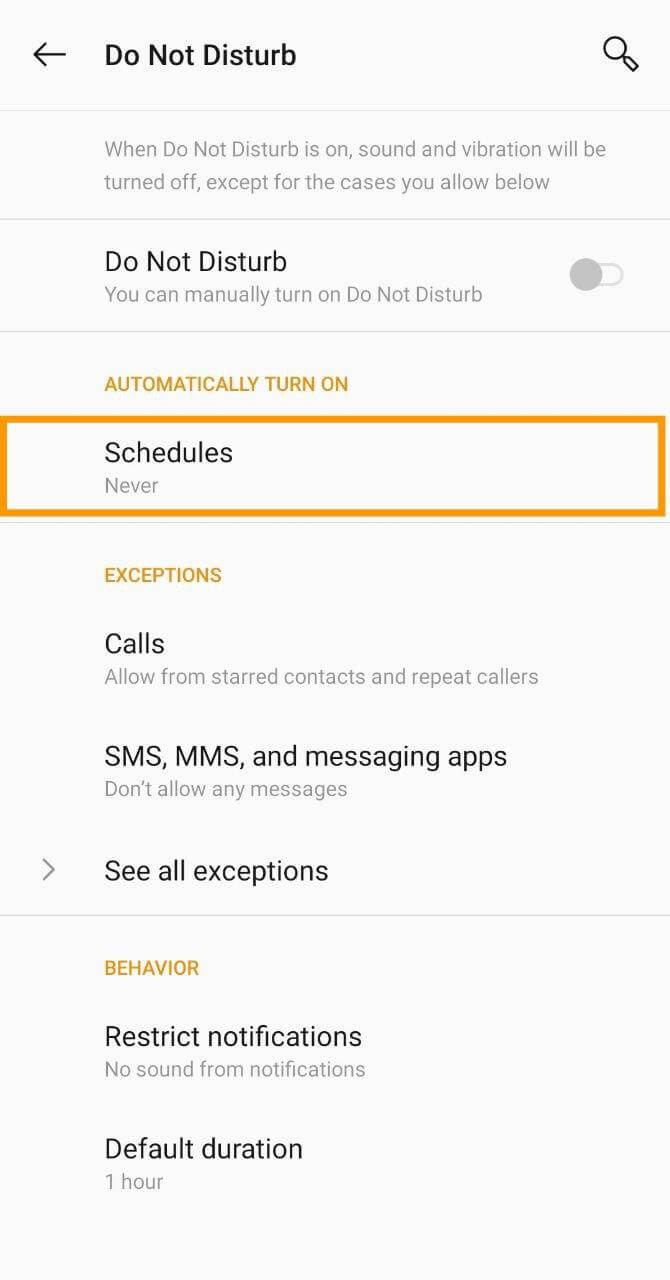
Task: Turn on the Do Not Disturb switch
Action: pyautogui.click(x=596, y=275)
